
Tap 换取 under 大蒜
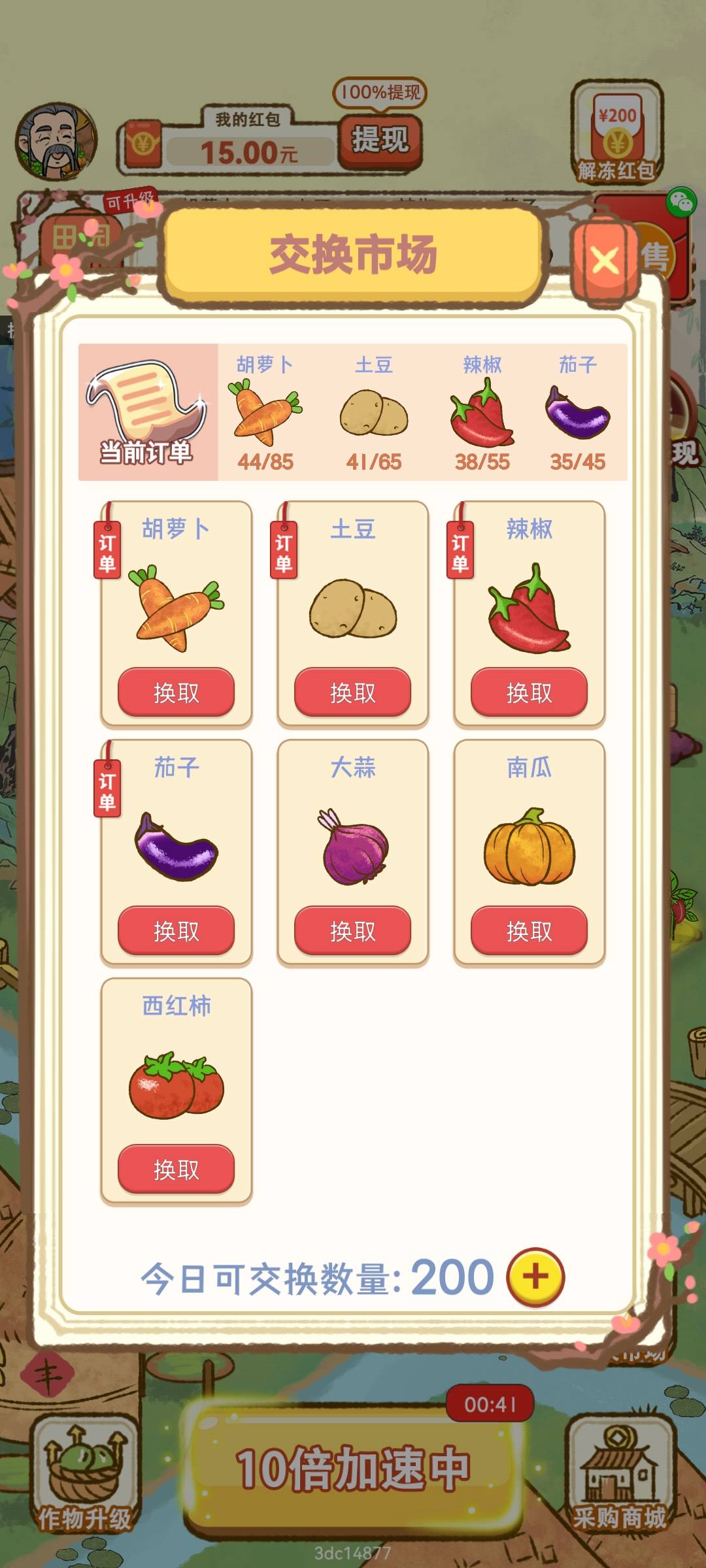[x=352, y=930]
